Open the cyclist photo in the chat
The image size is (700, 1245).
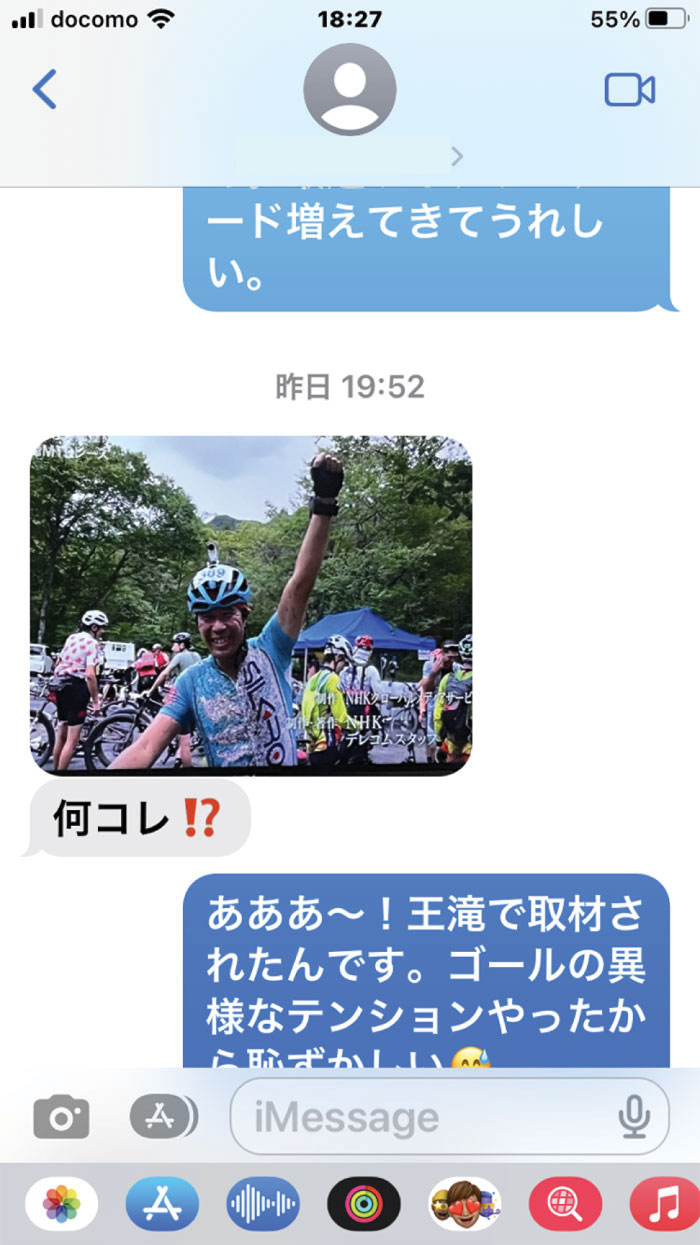point(251,606)
